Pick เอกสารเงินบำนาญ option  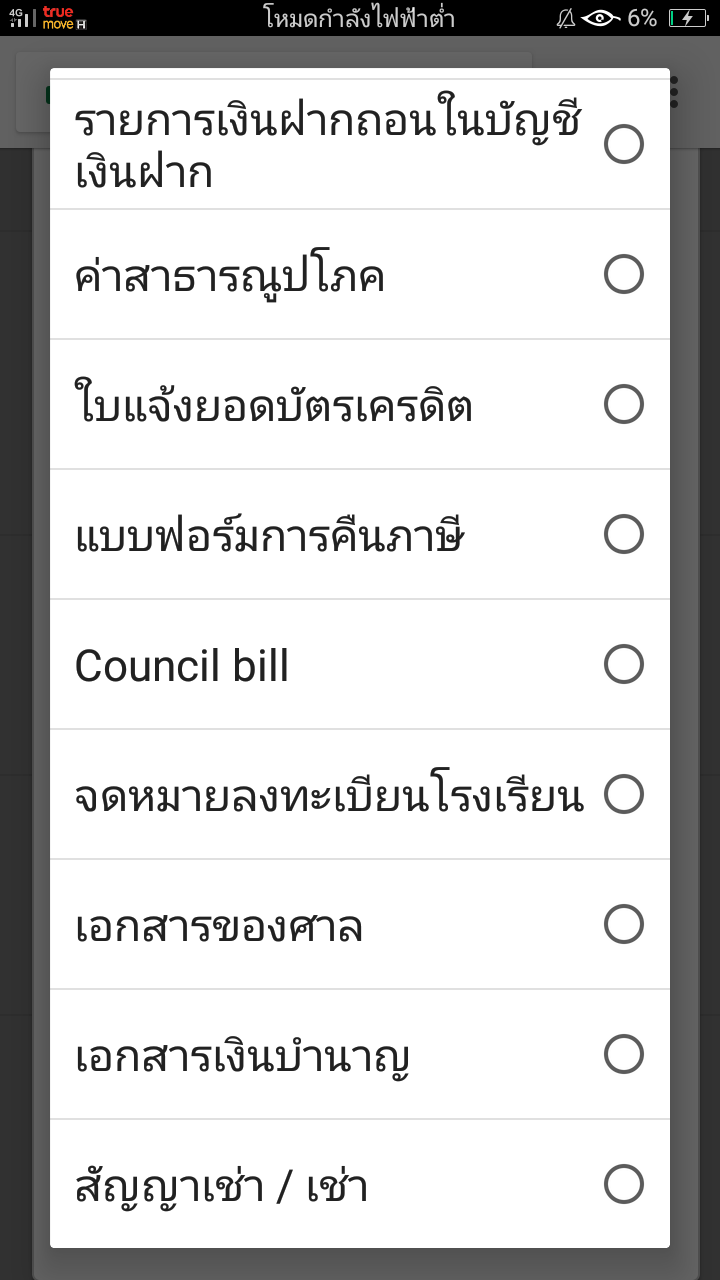[x=623, y=1054]
